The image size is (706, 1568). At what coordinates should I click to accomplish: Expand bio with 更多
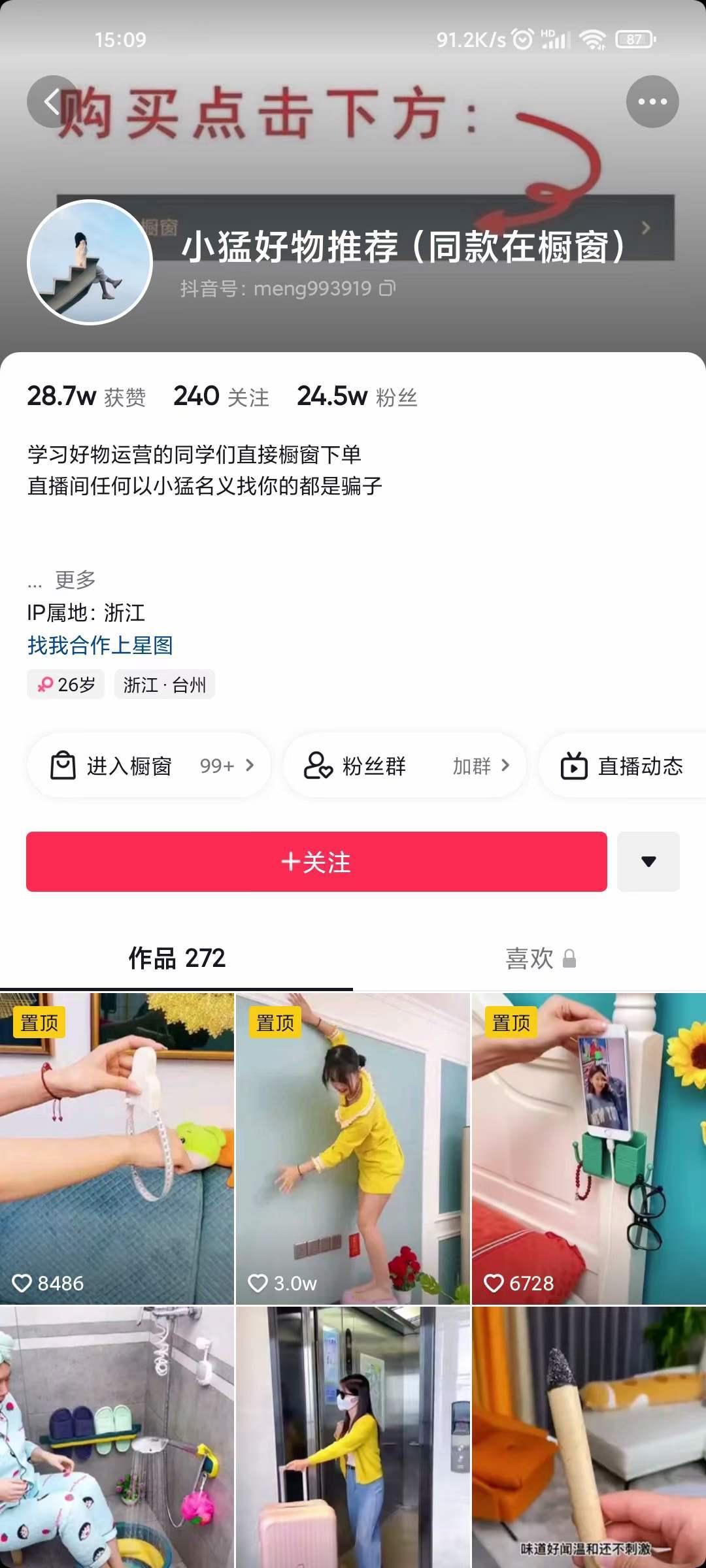75,579
